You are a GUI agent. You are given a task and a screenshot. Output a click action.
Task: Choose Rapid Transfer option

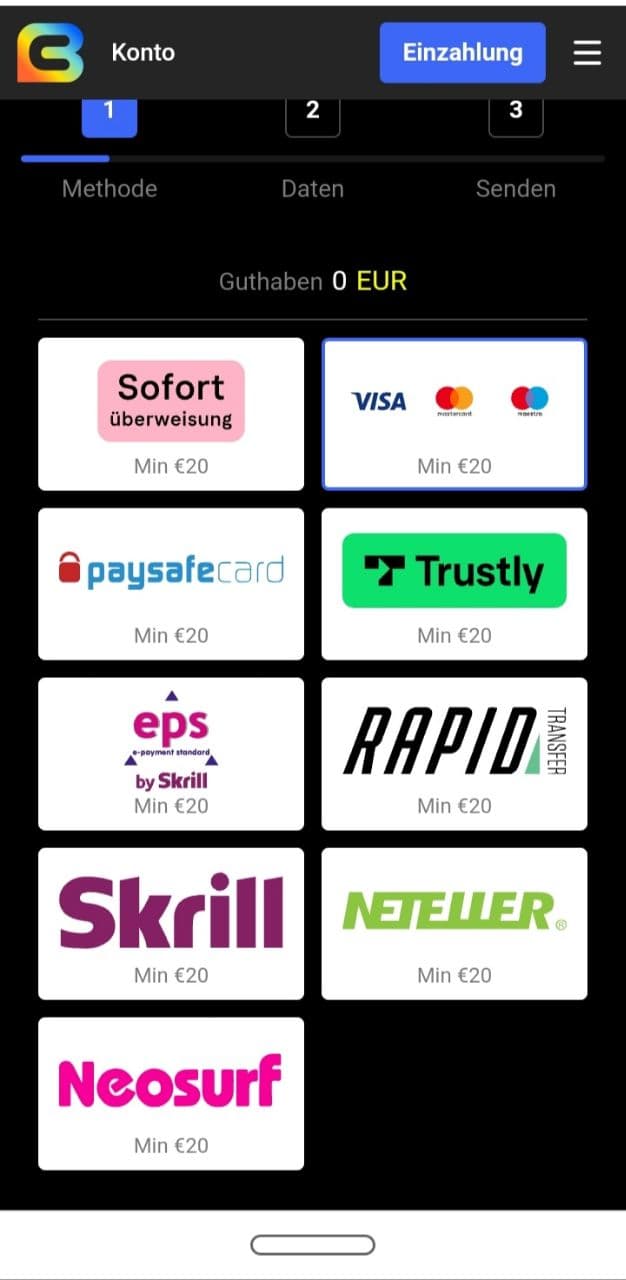click(x=454, y=753)
